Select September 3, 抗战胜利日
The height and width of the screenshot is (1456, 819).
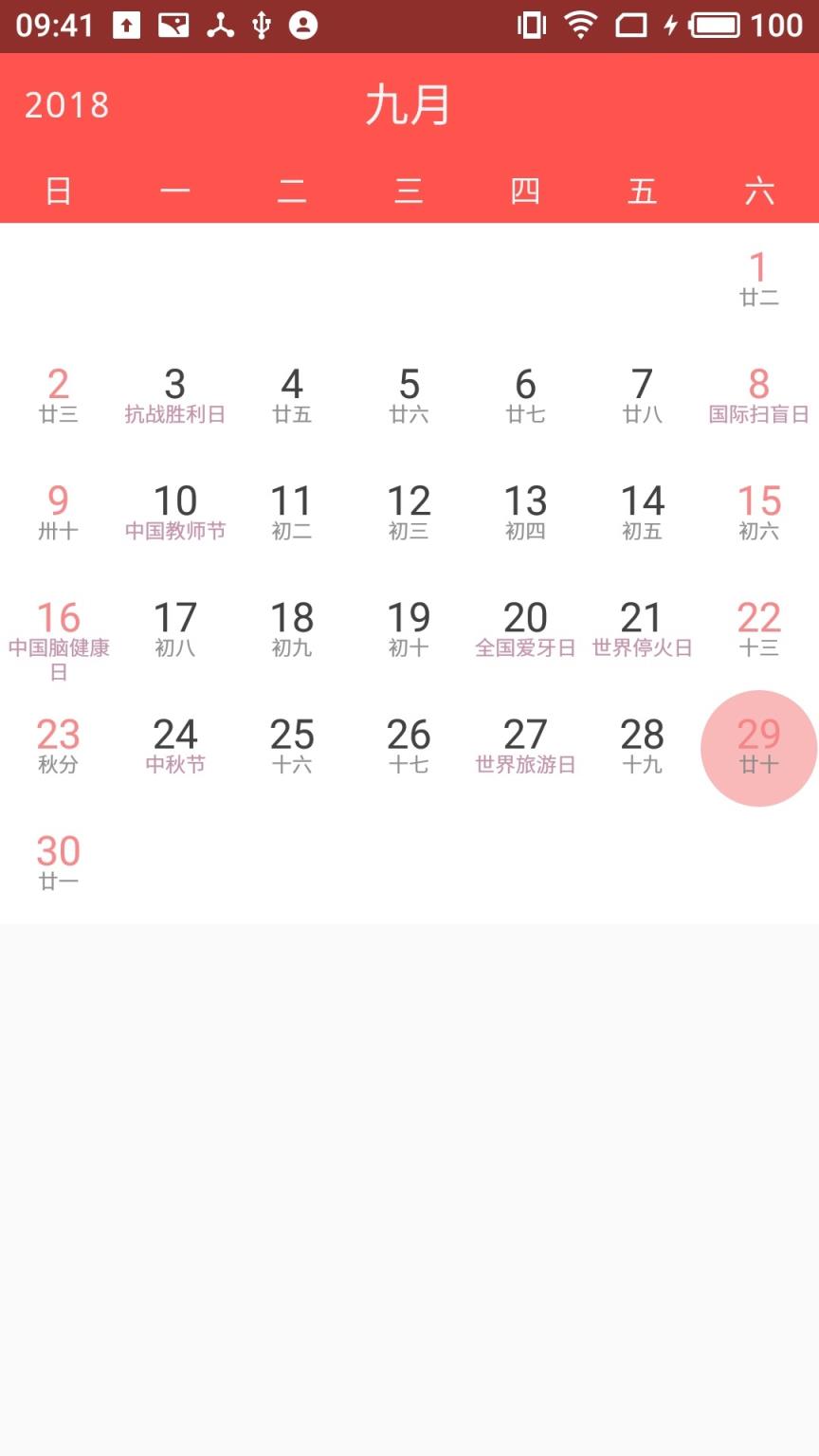[175, 395]
